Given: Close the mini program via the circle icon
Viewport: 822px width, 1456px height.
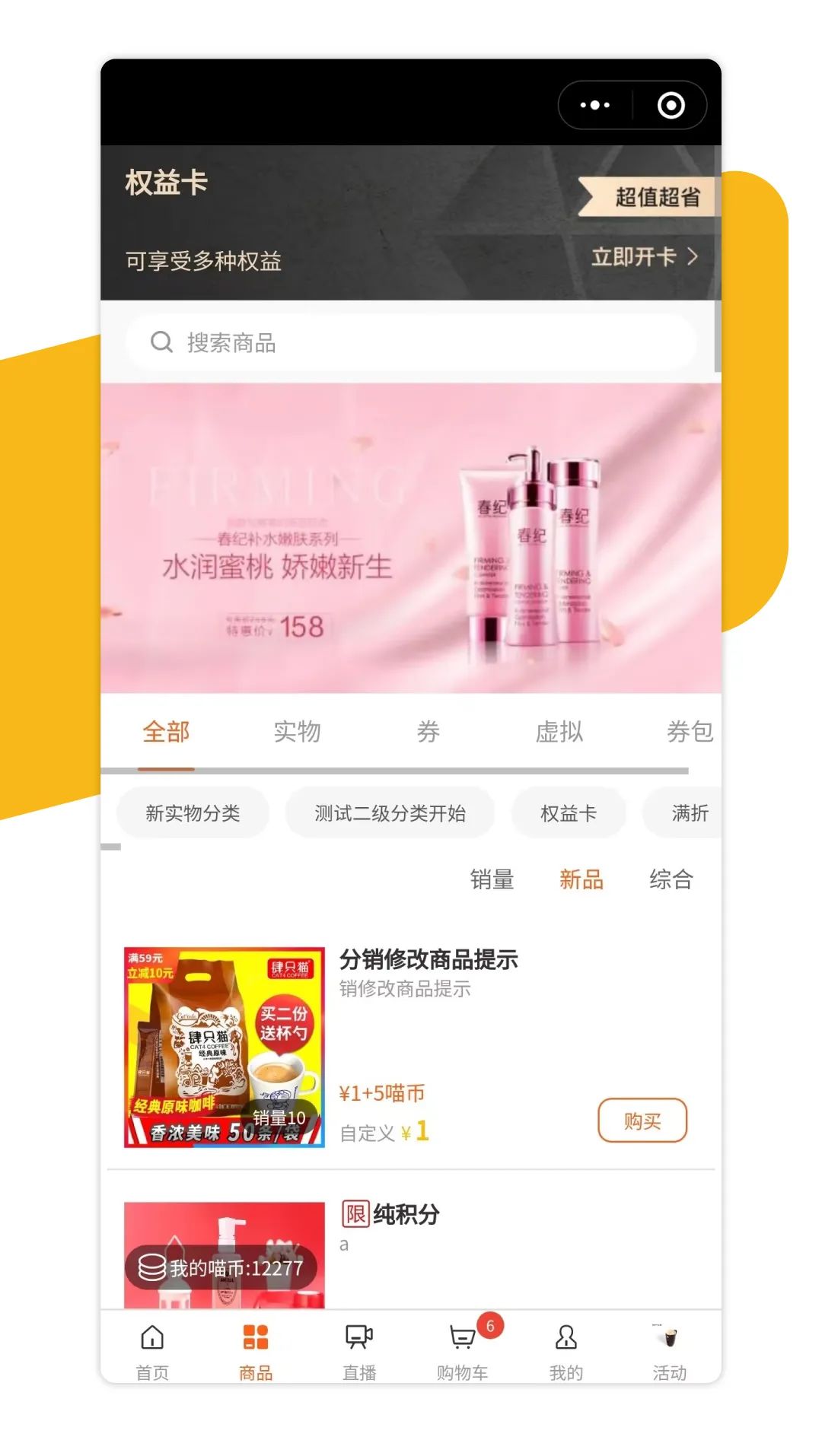Looking at the screenshot, I should (671, 105).
